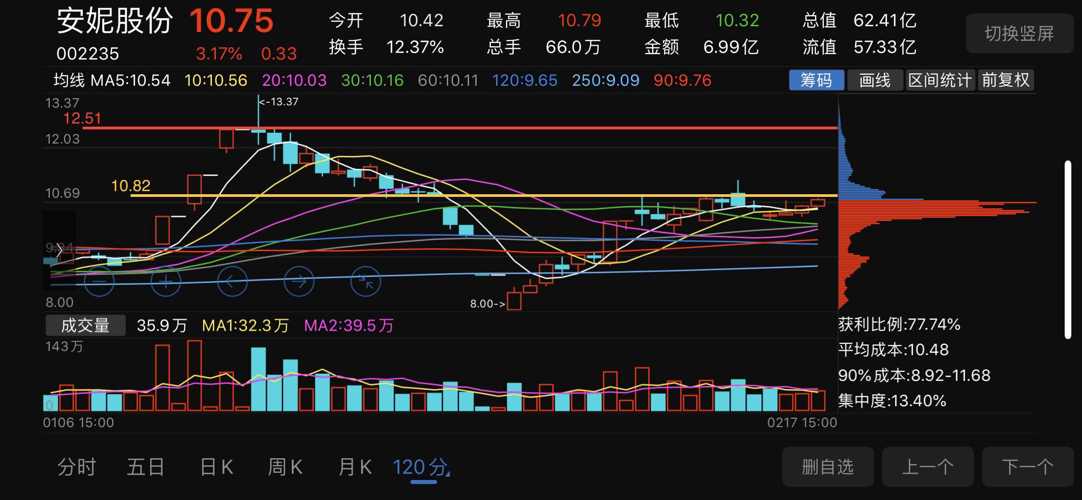The height and width of the screenshot is (500, 1082).
Task: Change the 前复权 price adjustment mode
Action: coord(1006,81)
